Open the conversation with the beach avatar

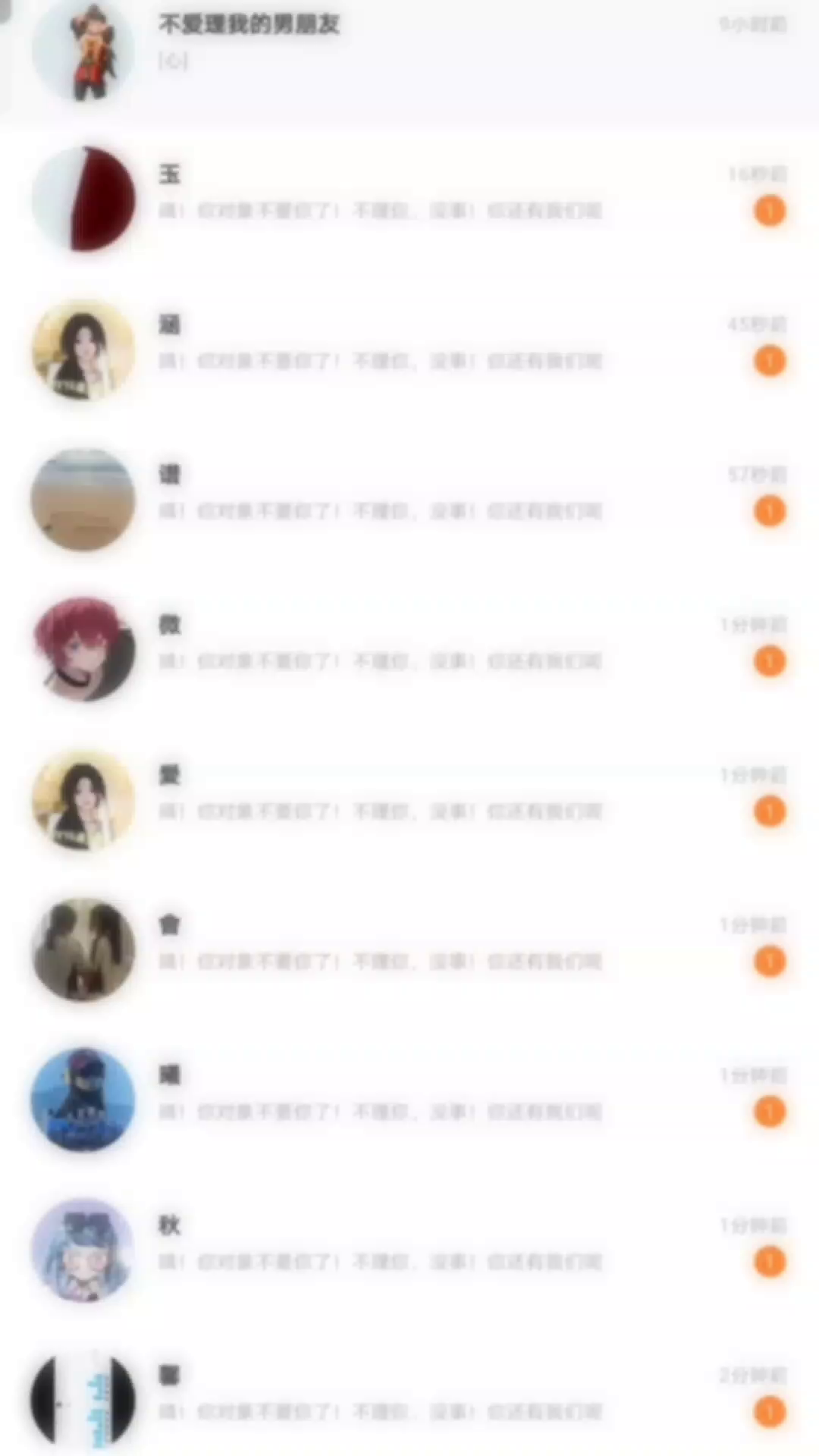click(x=409, y=496)
